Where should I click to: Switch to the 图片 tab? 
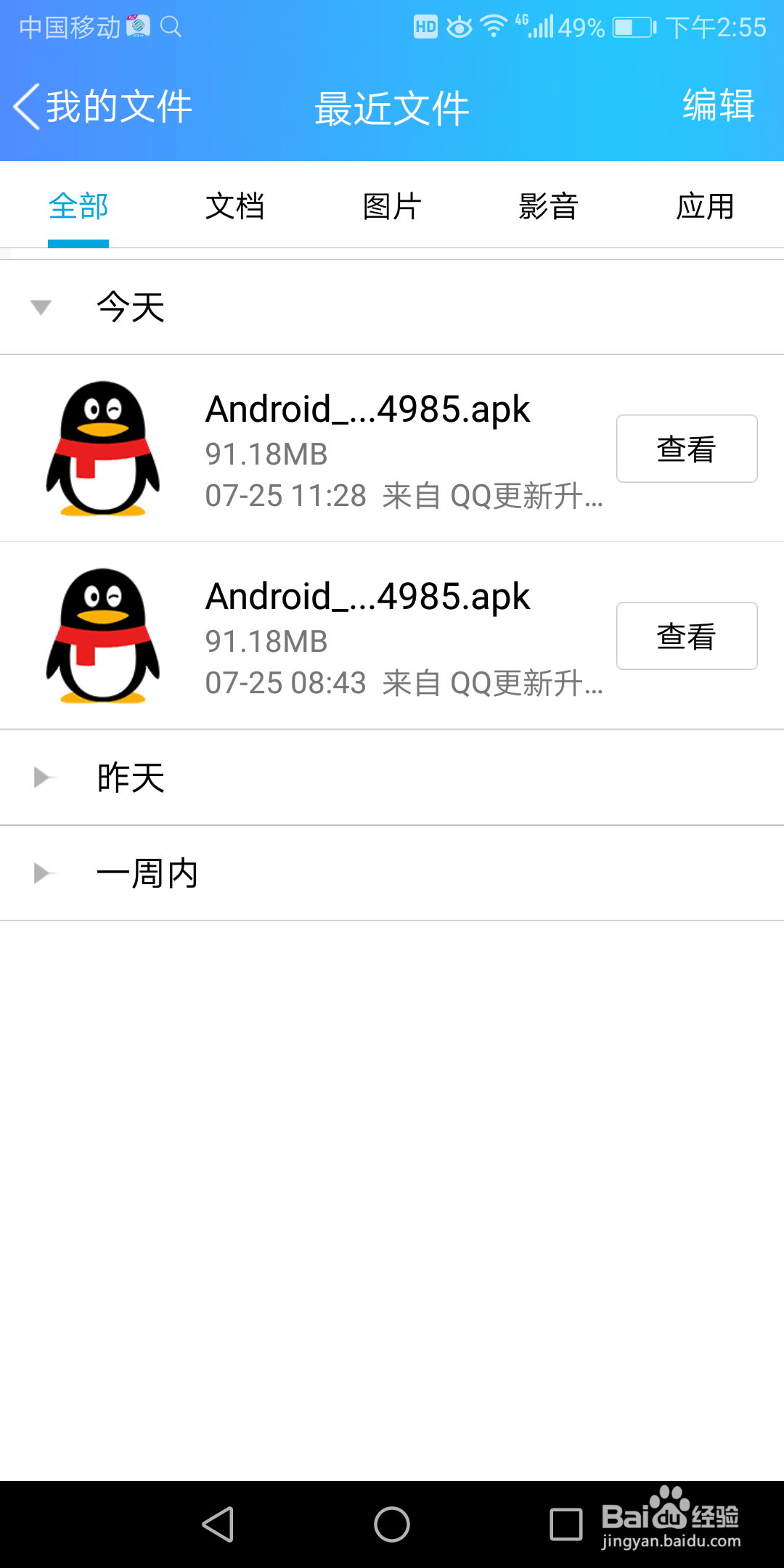[x=392, y=207]
